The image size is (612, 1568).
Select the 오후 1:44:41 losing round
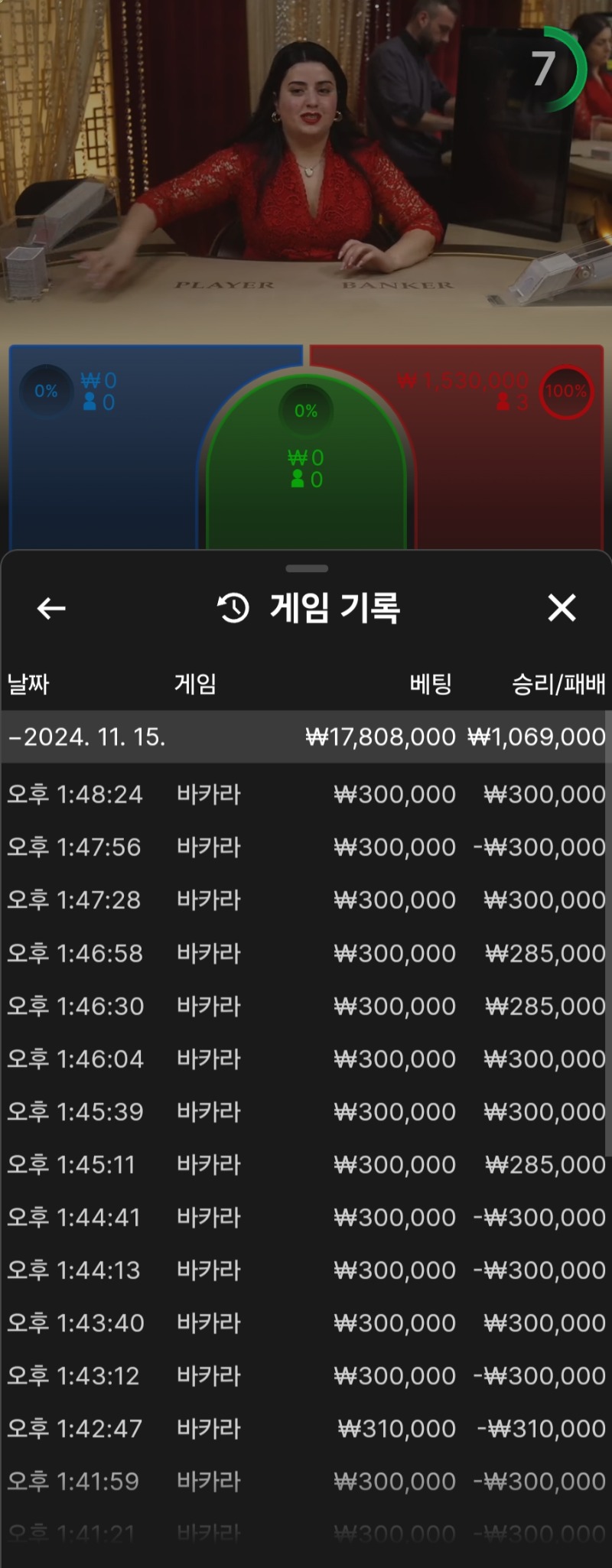coord(306,1217)
